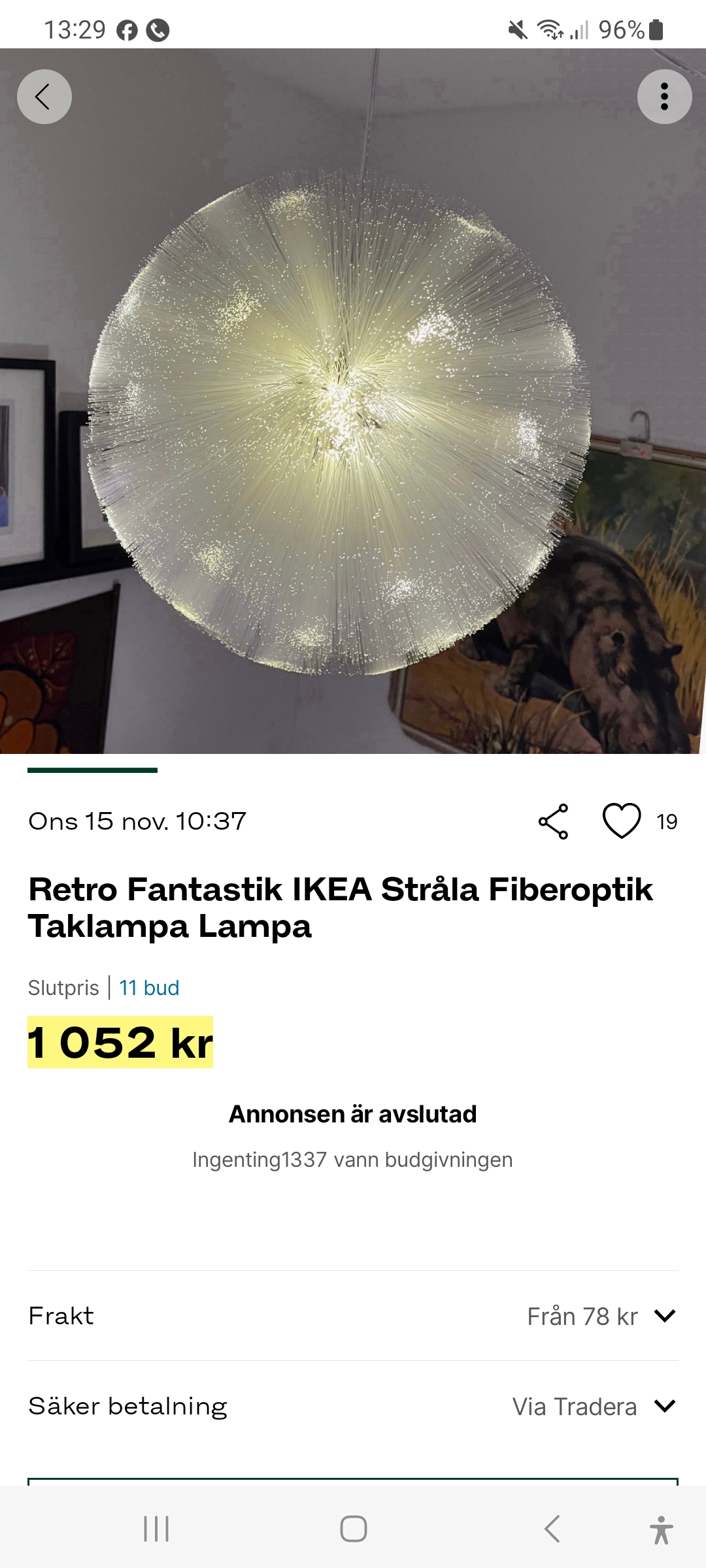
Task: Open the three-dot overflow menu
Action: tap(664, 97)
